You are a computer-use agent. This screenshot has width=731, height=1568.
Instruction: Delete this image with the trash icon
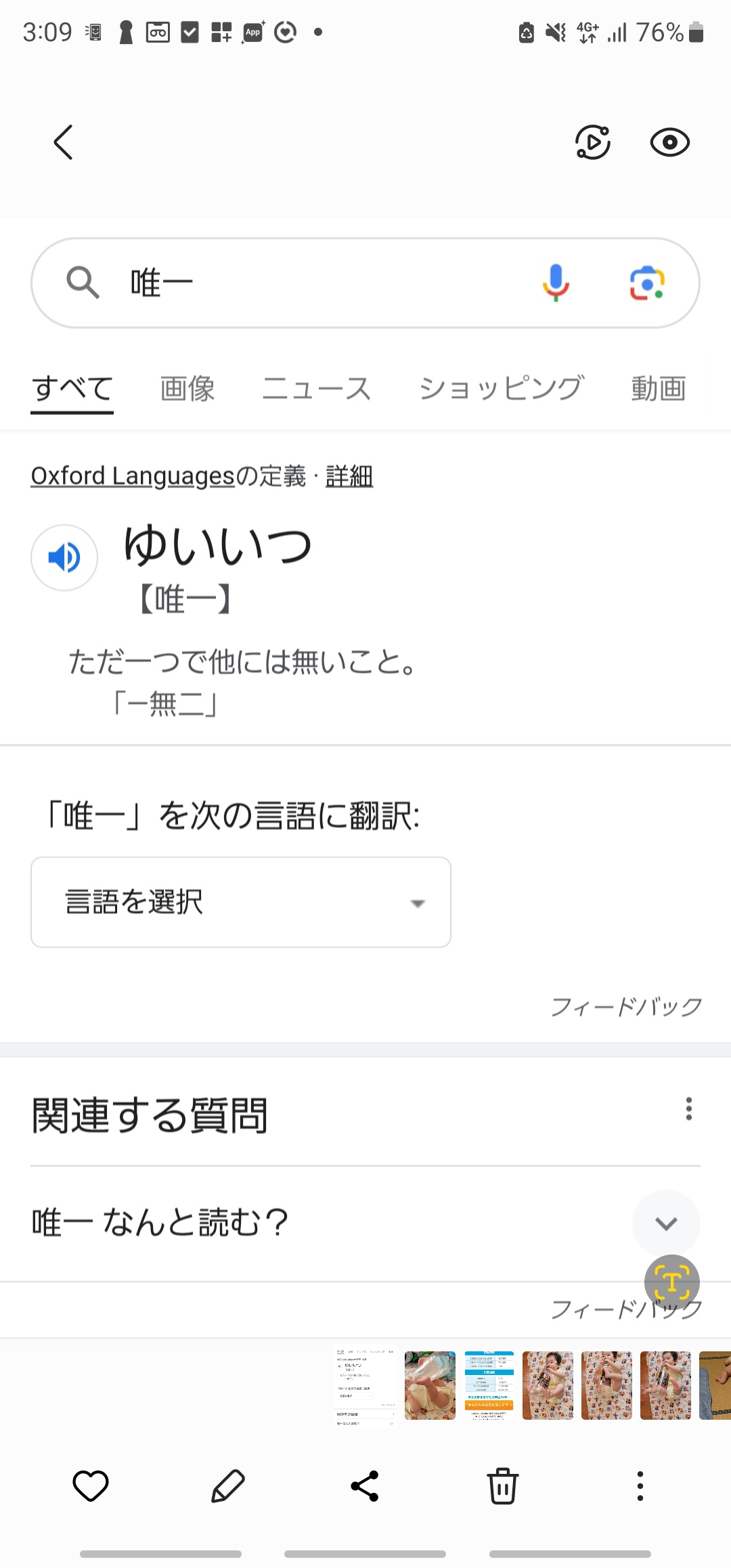[x=503, y=1486]
